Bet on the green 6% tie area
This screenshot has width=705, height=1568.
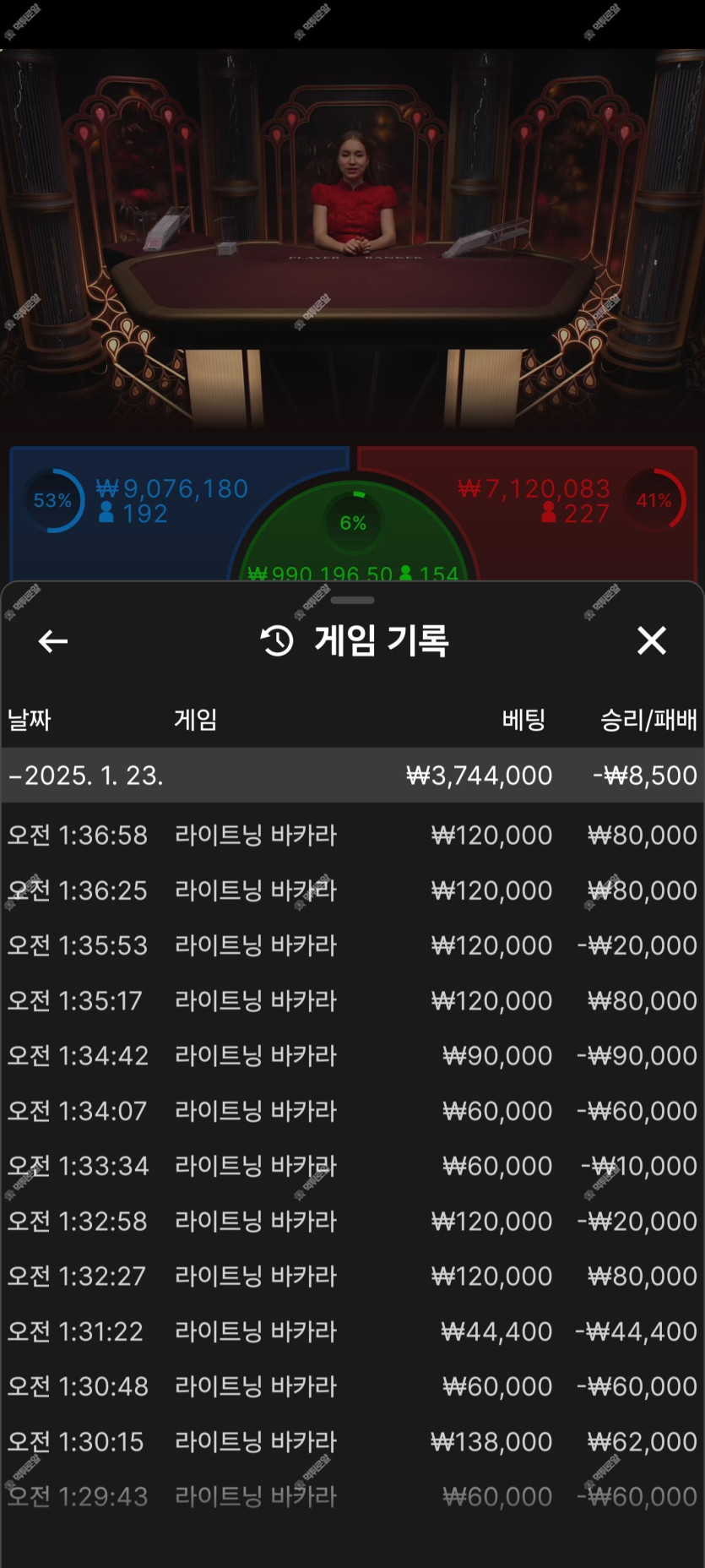(353, 532)
